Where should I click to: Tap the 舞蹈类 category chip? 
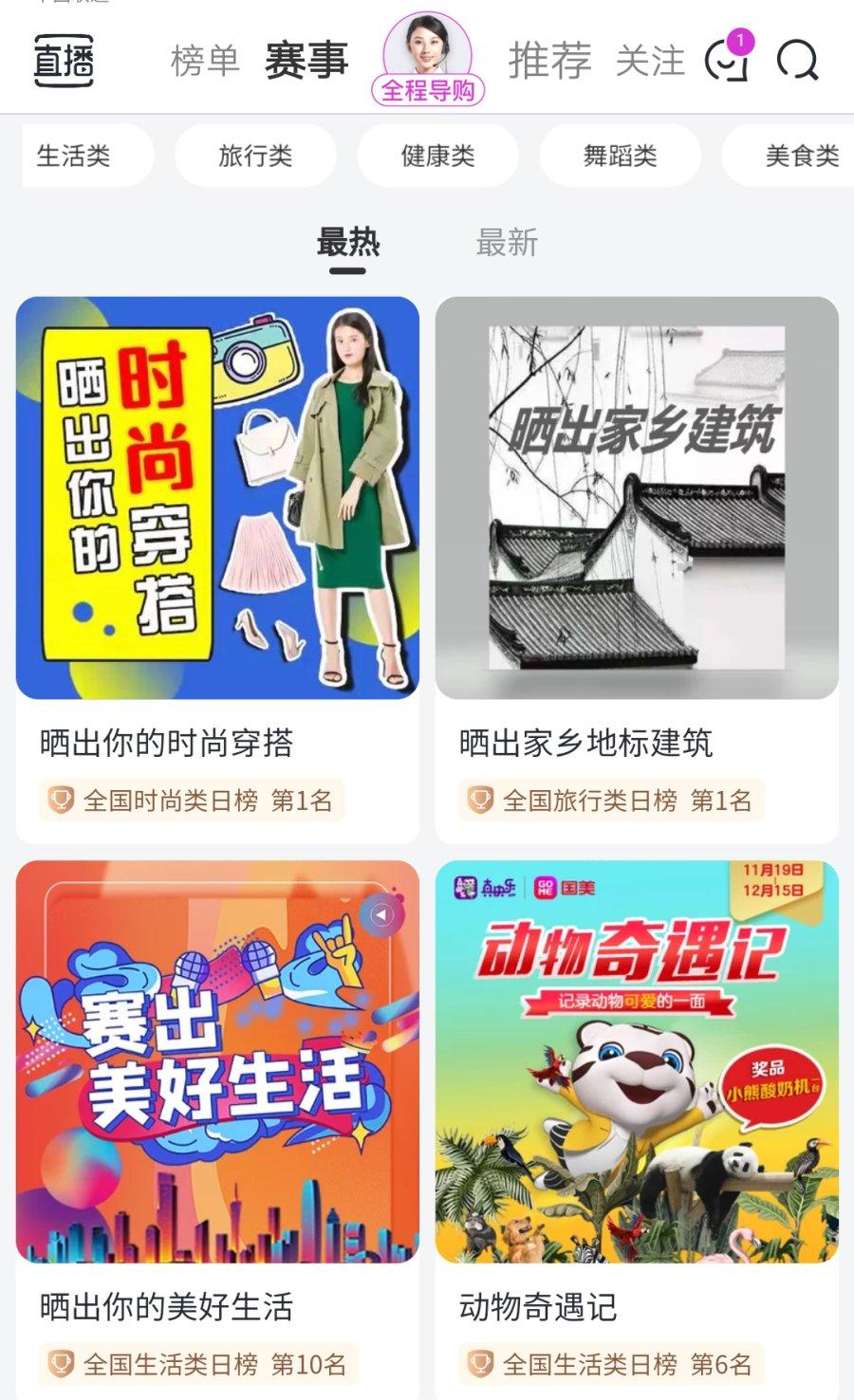pos(620,156)
